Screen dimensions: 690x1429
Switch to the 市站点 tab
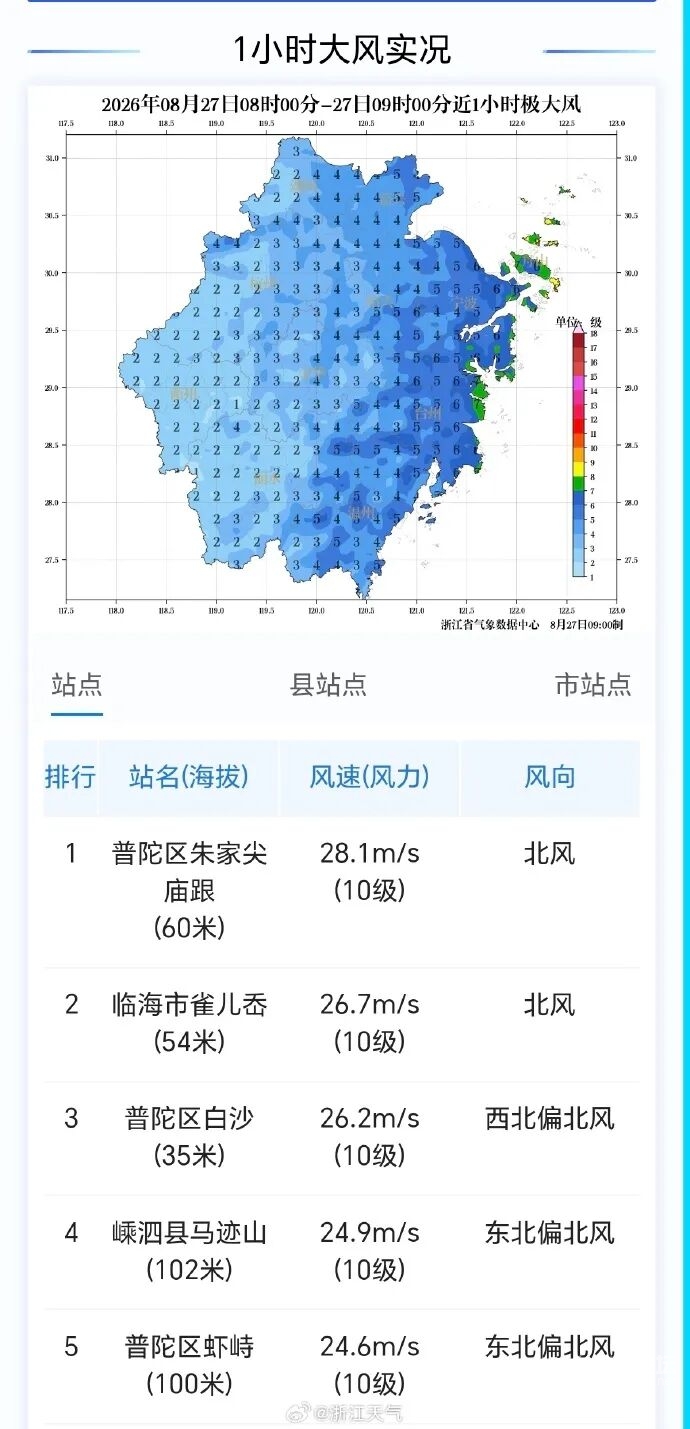pos(593,685)
